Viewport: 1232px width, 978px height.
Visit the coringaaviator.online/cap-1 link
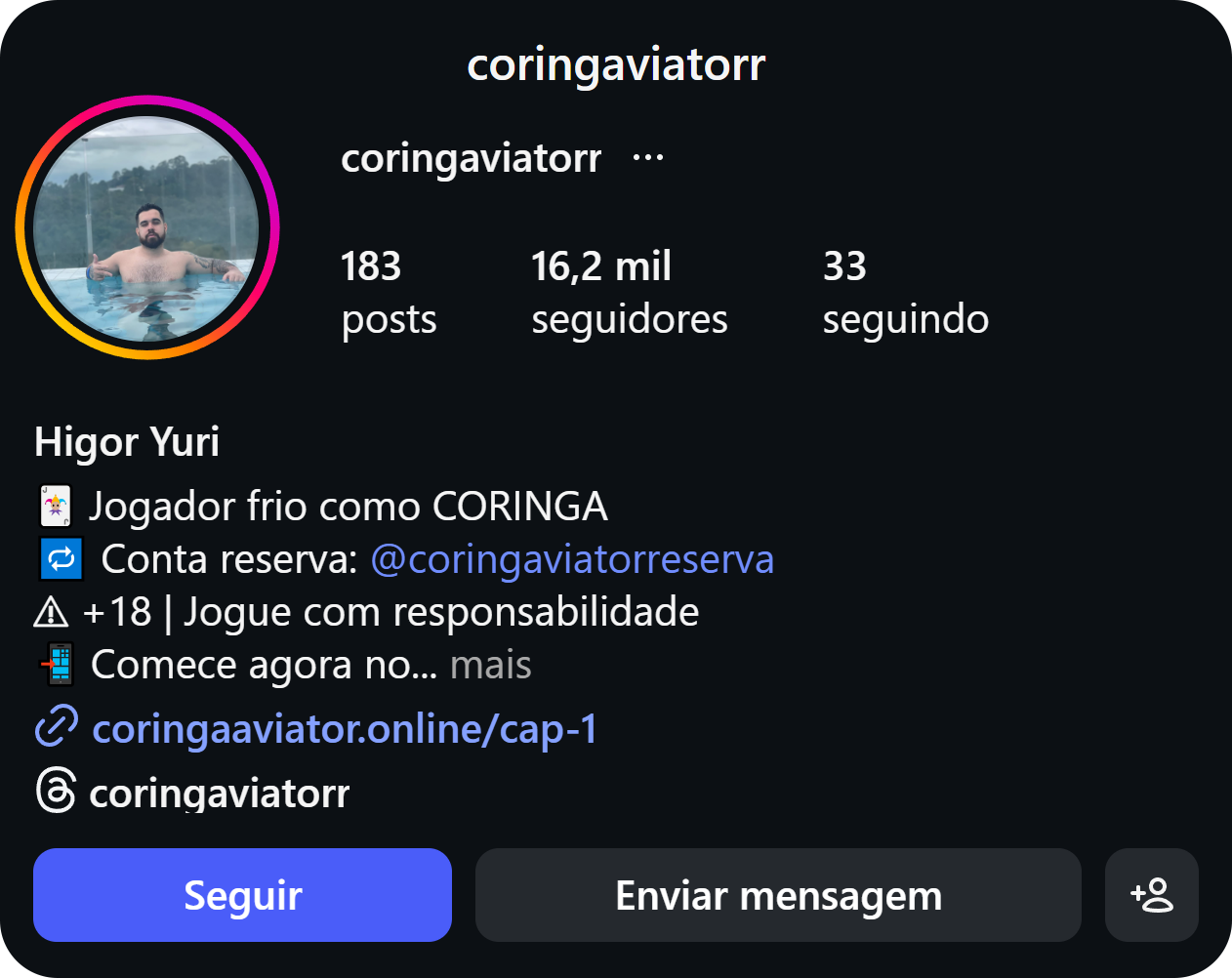pyautogui.click(x=344, y=729)
